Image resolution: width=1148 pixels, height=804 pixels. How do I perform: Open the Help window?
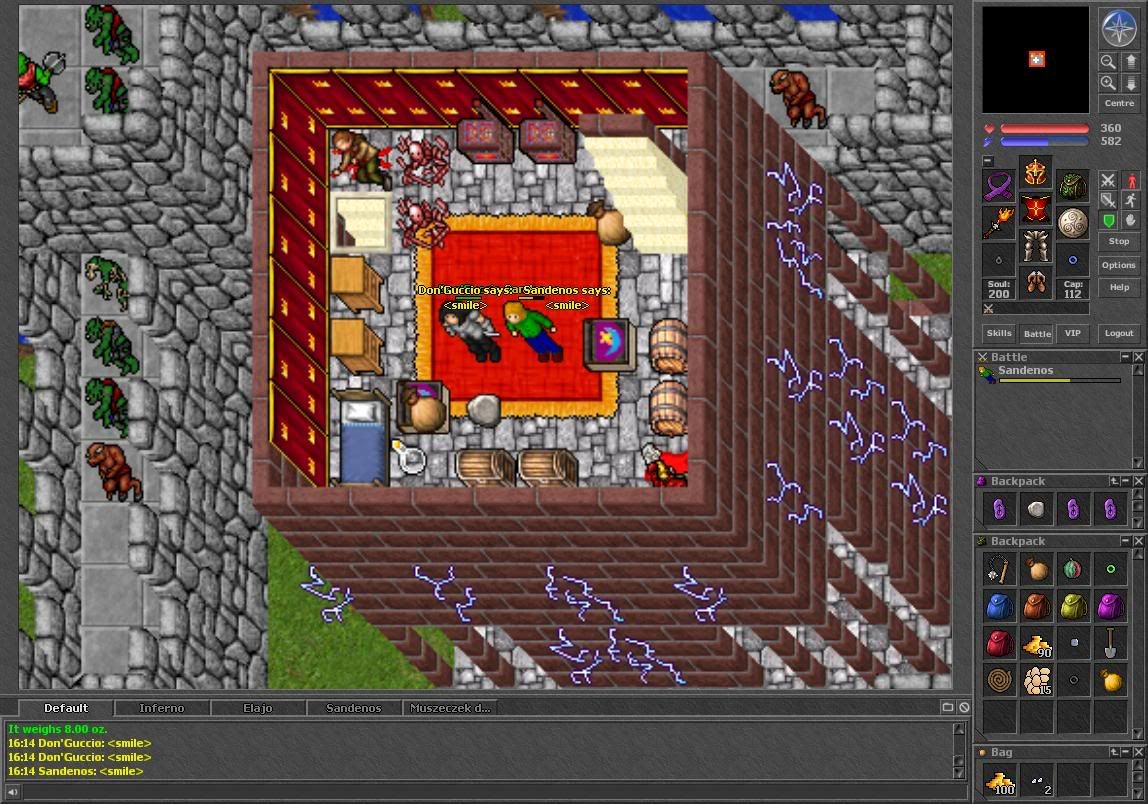coord(1118,287)
